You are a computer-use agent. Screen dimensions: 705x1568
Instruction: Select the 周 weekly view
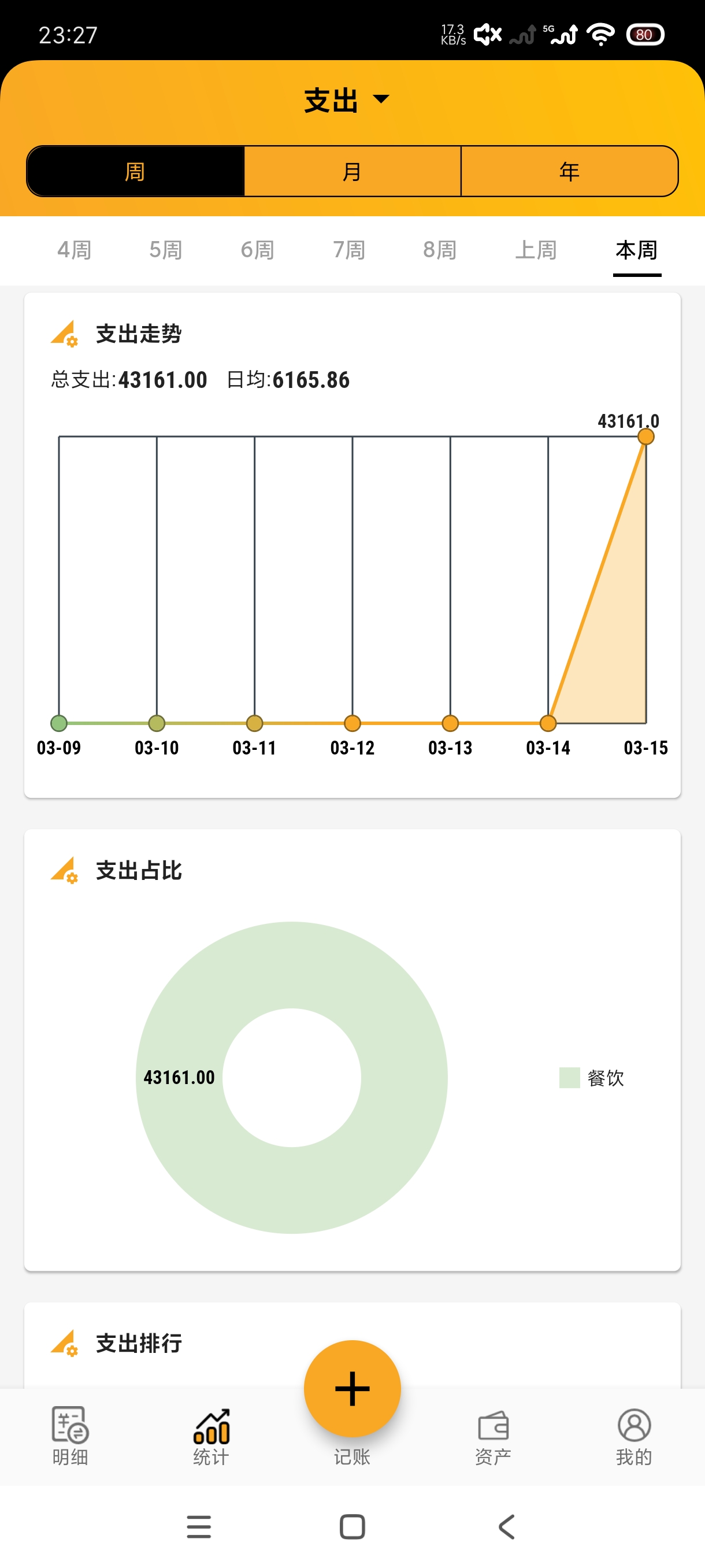coord(134,171)
